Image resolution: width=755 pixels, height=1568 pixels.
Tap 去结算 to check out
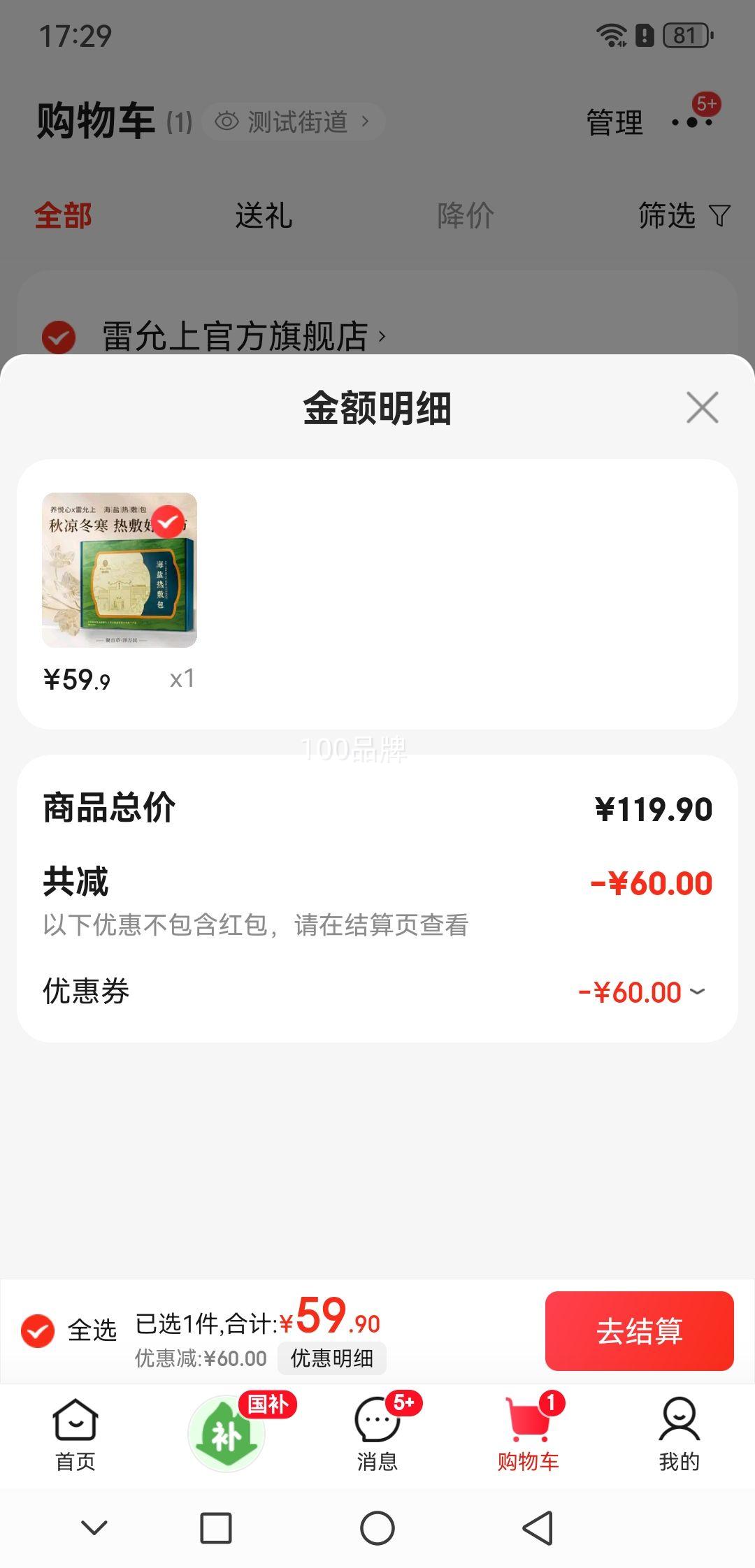pos(639,1330)
